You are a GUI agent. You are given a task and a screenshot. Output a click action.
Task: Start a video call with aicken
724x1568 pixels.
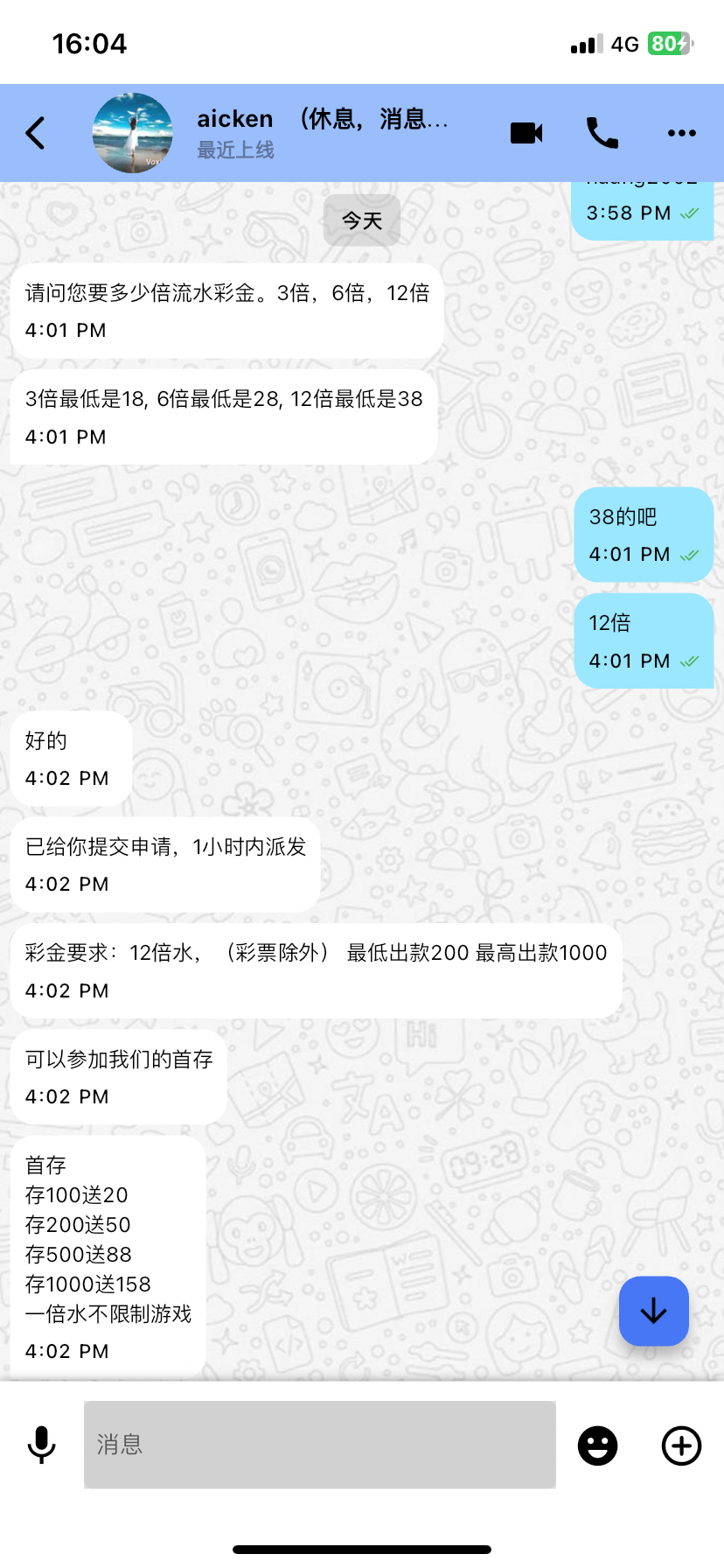point(526,133)
